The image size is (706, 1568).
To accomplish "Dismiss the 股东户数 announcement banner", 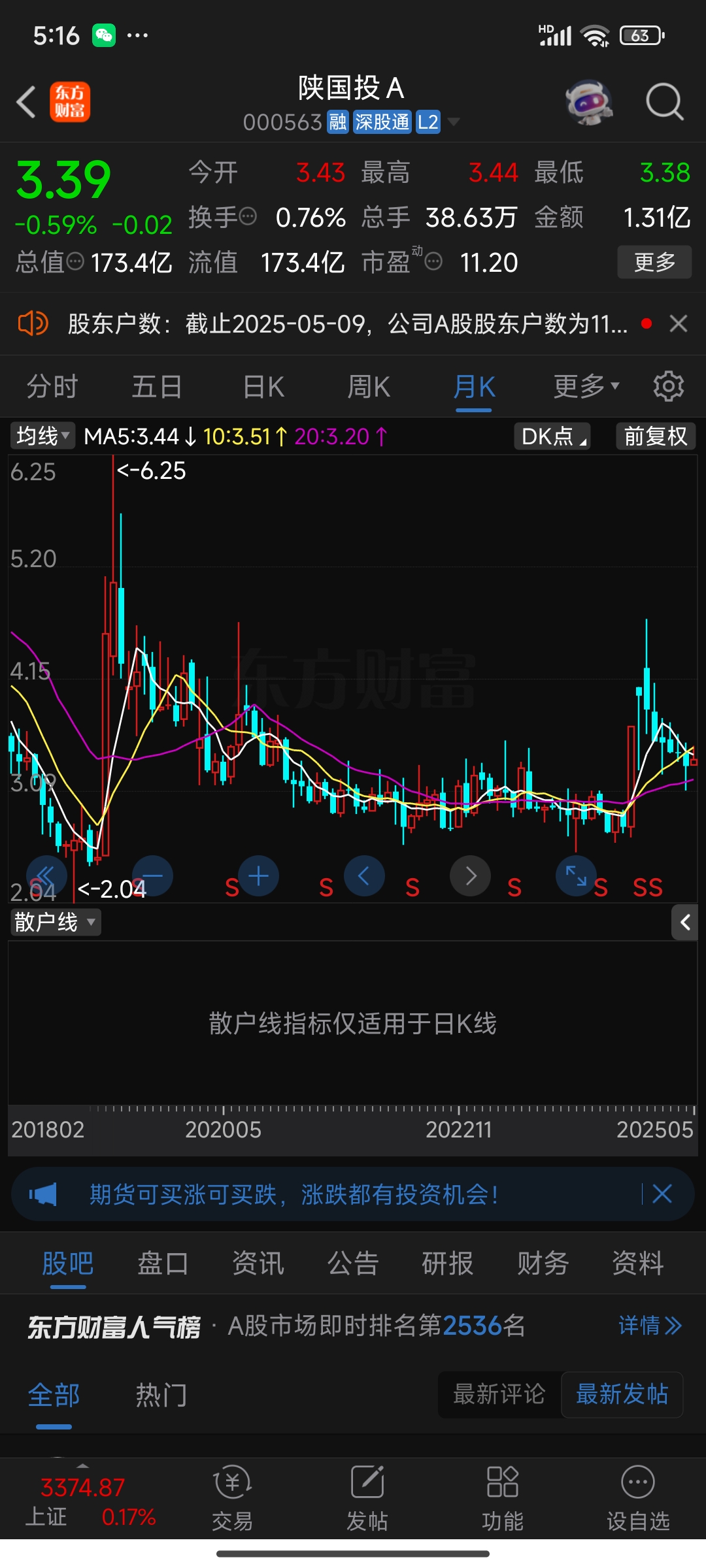I will click(x=679, y=323).
